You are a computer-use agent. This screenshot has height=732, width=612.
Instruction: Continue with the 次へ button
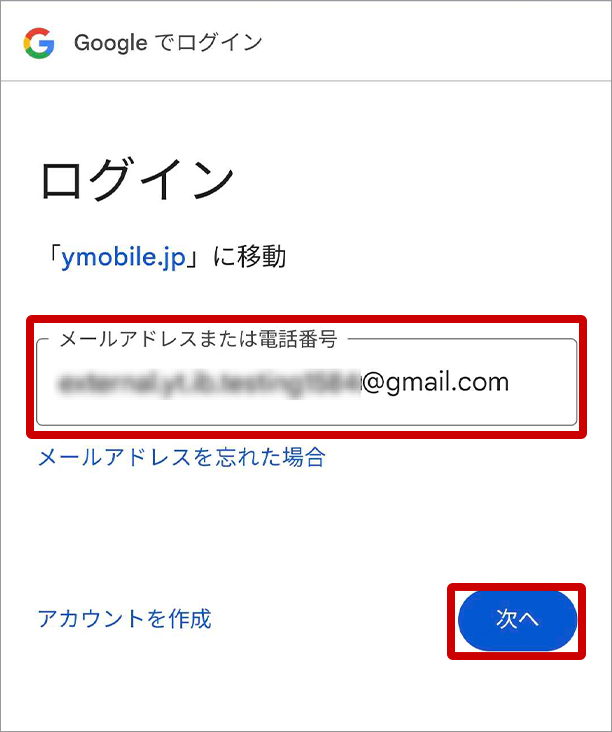click(517, 620)
